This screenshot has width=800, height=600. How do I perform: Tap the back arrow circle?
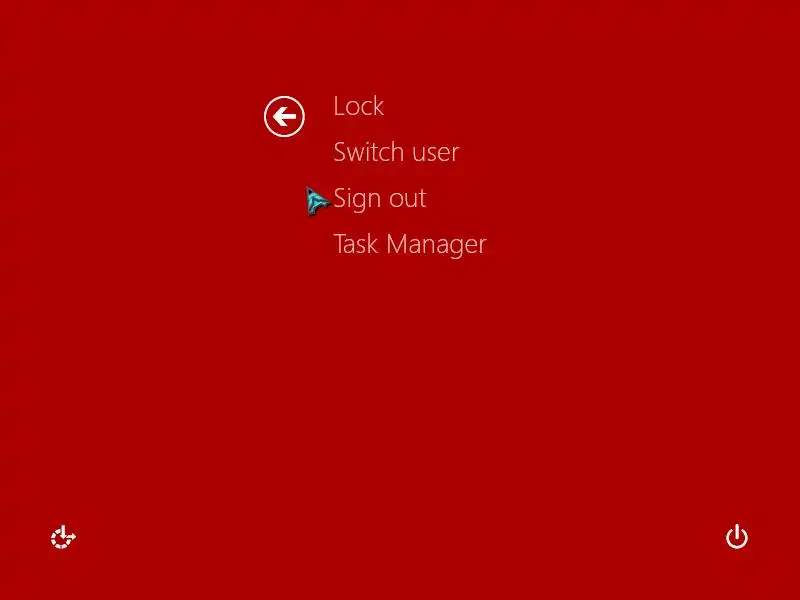coord(284,117)
